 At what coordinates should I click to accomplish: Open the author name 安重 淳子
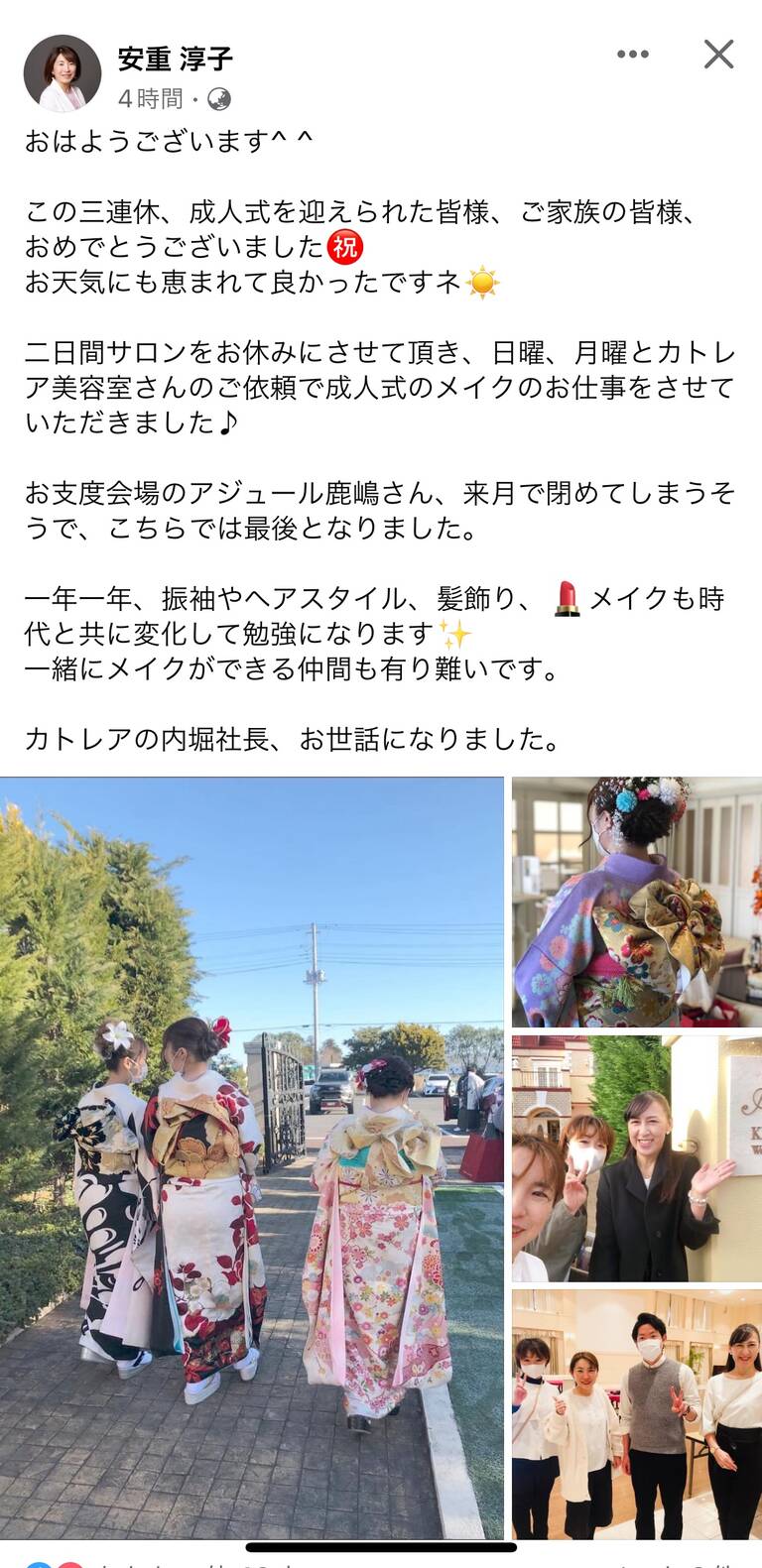(x=176, y=59)
